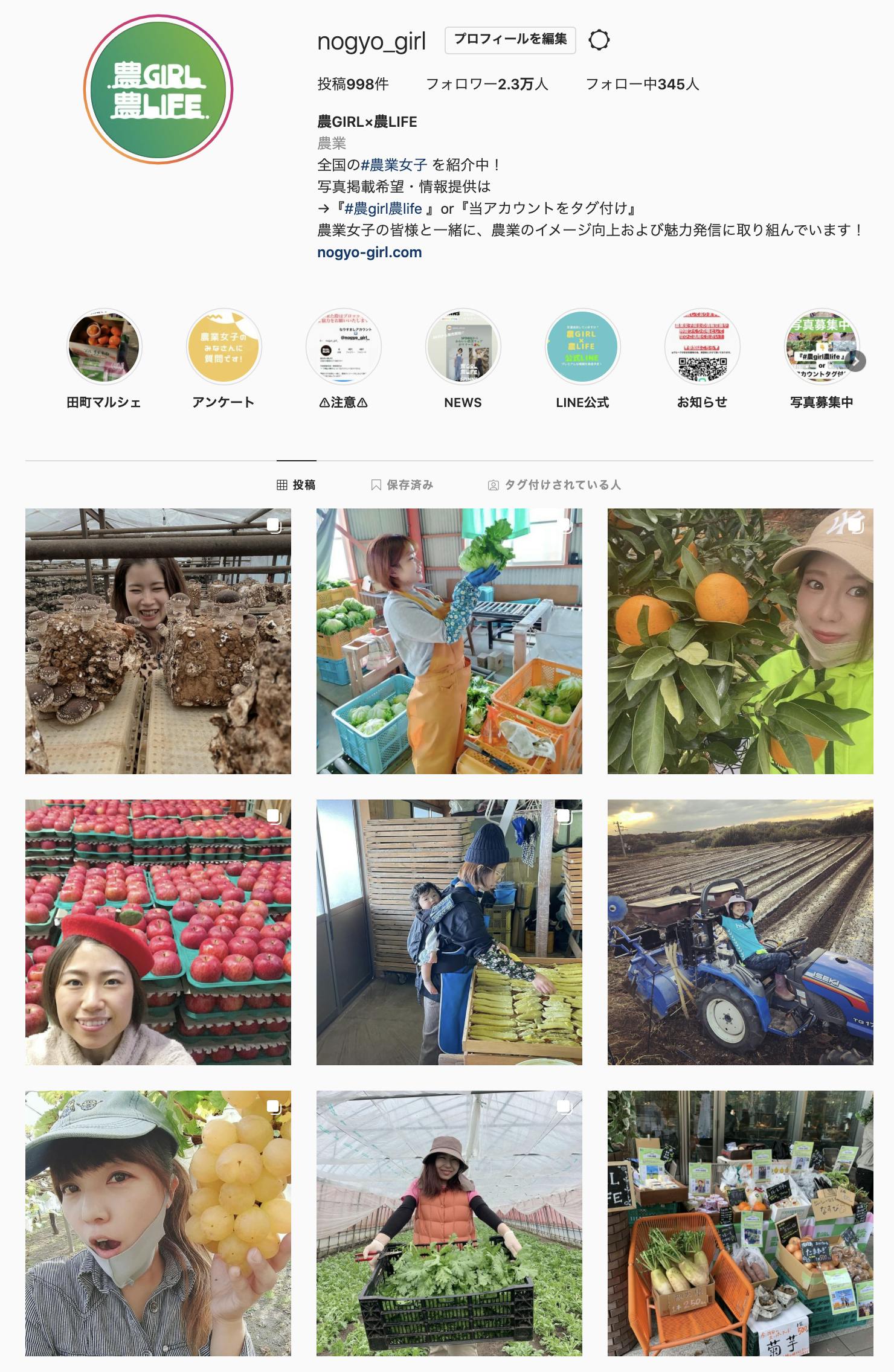Screen dimensions: 894x1372
Task: Open the orange tree selfie post
Action: point(740,641)
